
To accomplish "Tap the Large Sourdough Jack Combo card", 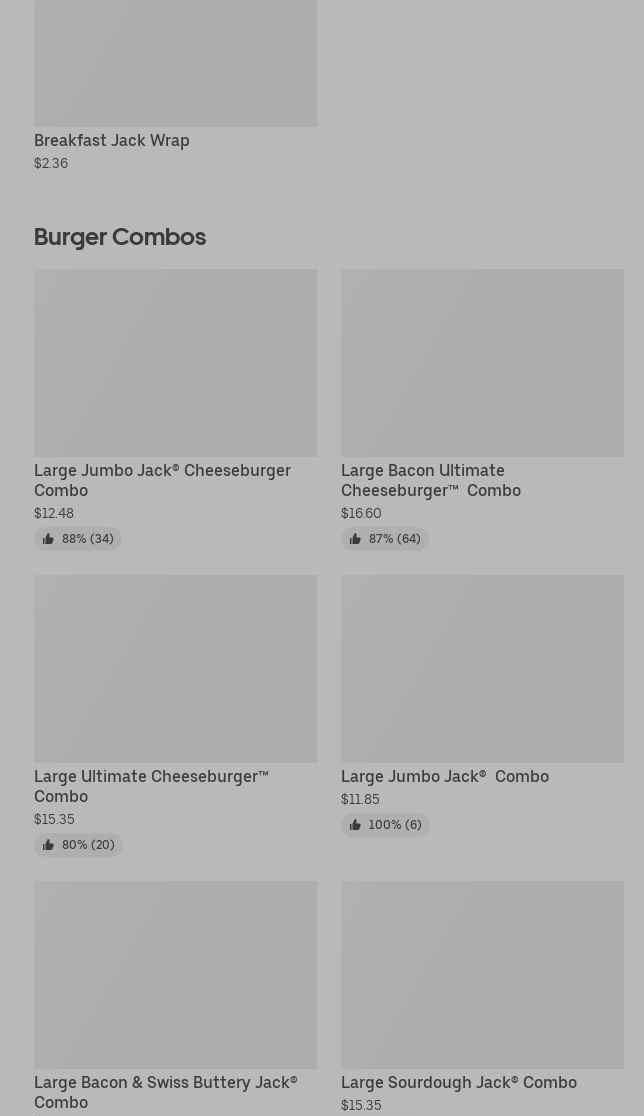I will tap(482, 999).
